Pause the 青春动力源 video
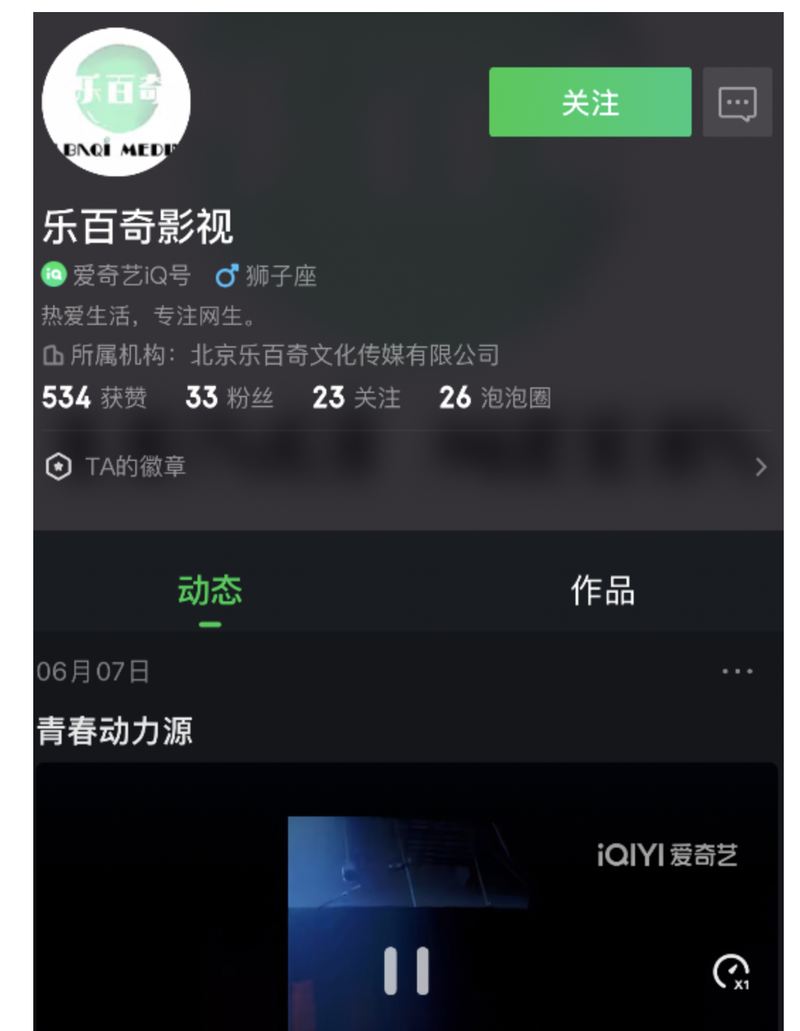The height and width of the screenshot is (1031, 800). pos(407,970)
